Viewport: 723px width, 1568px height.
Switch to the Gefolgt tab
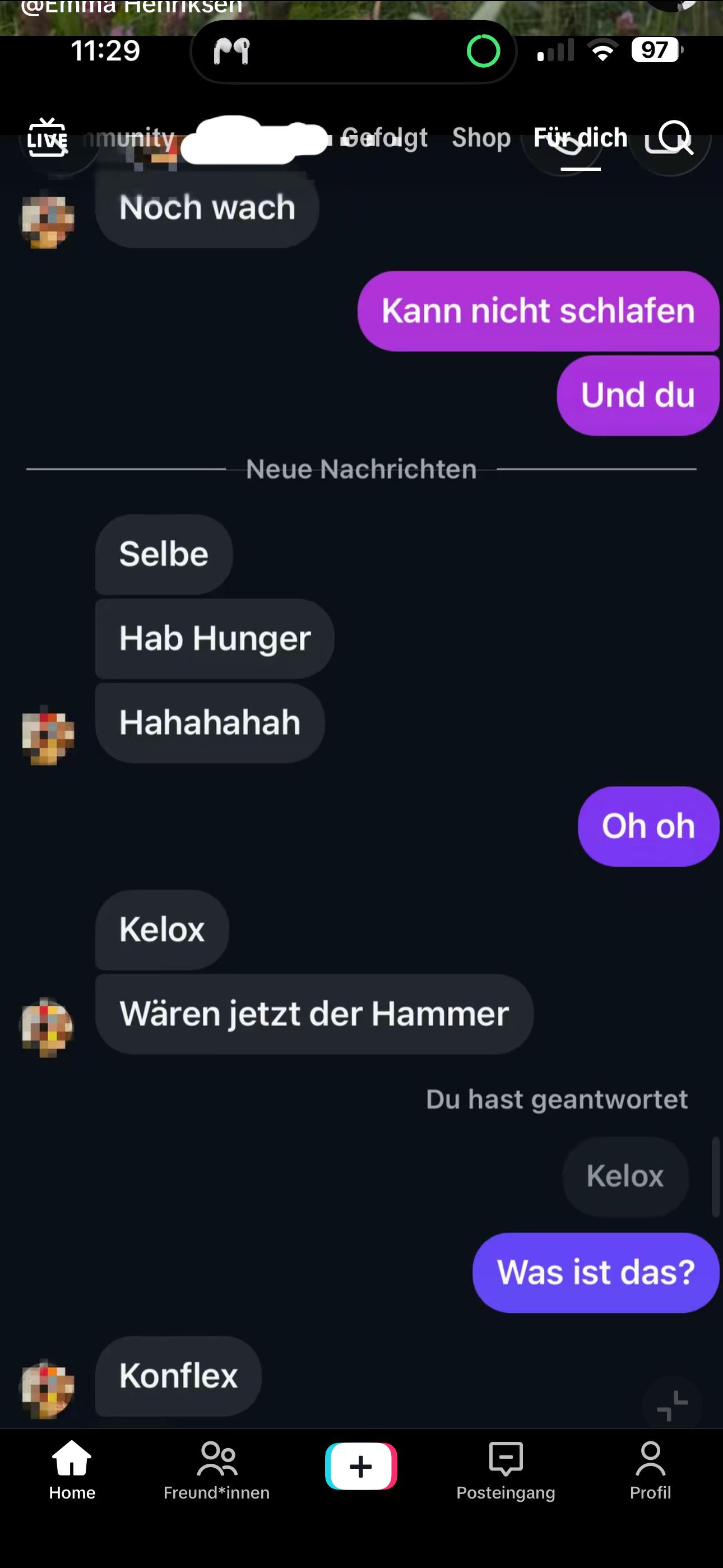pos(384,137)
